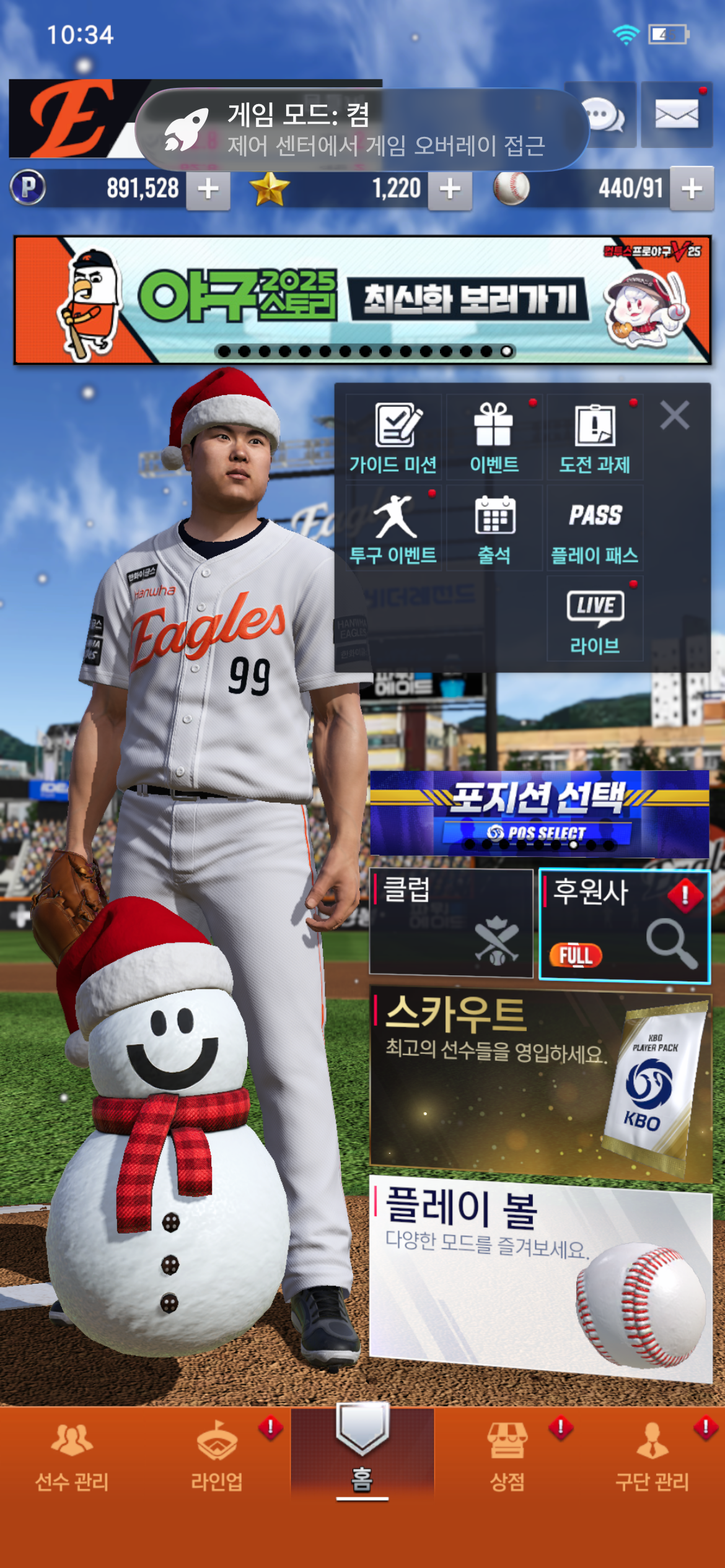The image size is (725, 1568).
Task: Add more baseballs with the plus button
Action: pos(692,189)
